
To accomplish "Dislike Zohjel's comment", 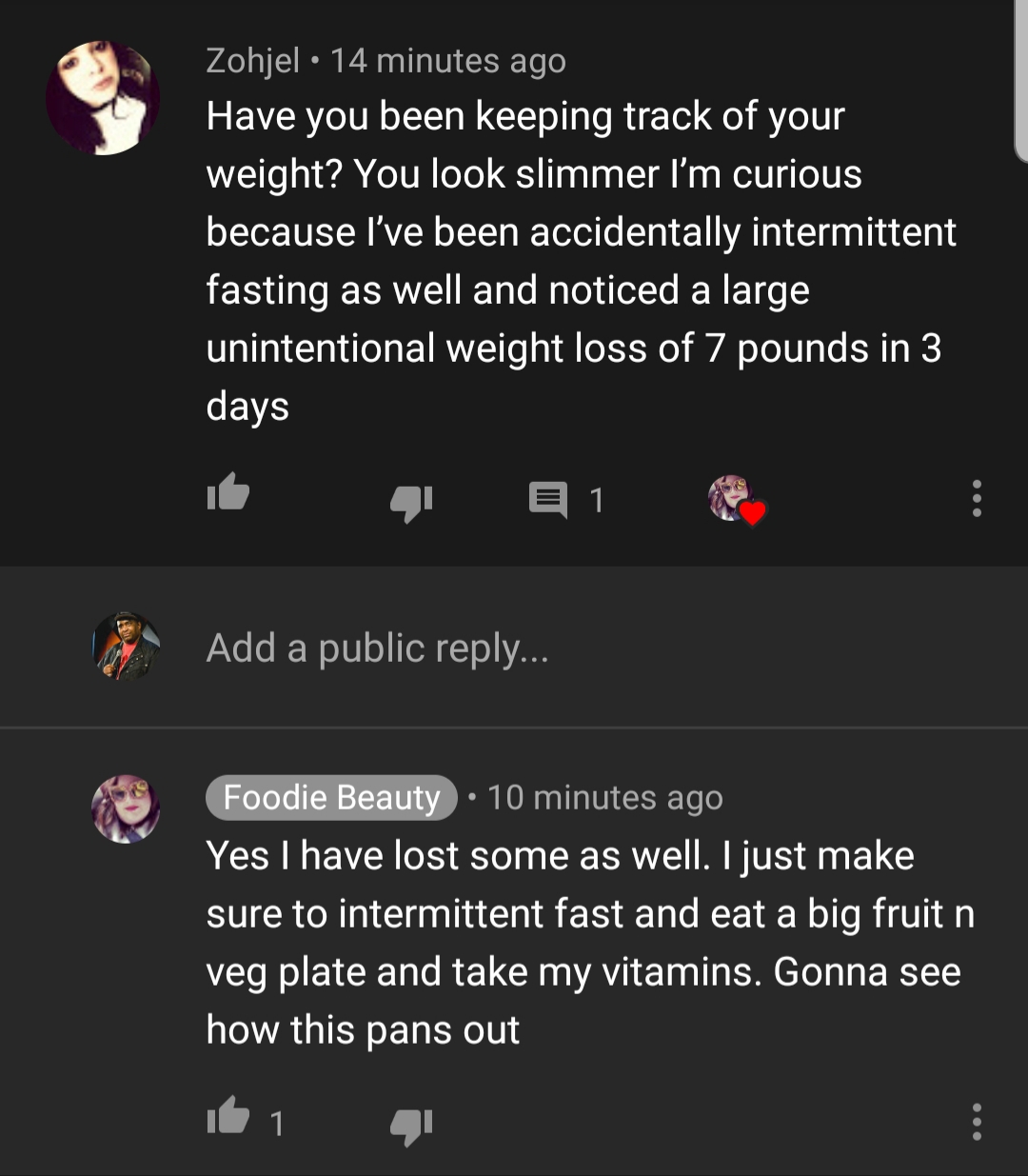I will click(x=411, y=503).
